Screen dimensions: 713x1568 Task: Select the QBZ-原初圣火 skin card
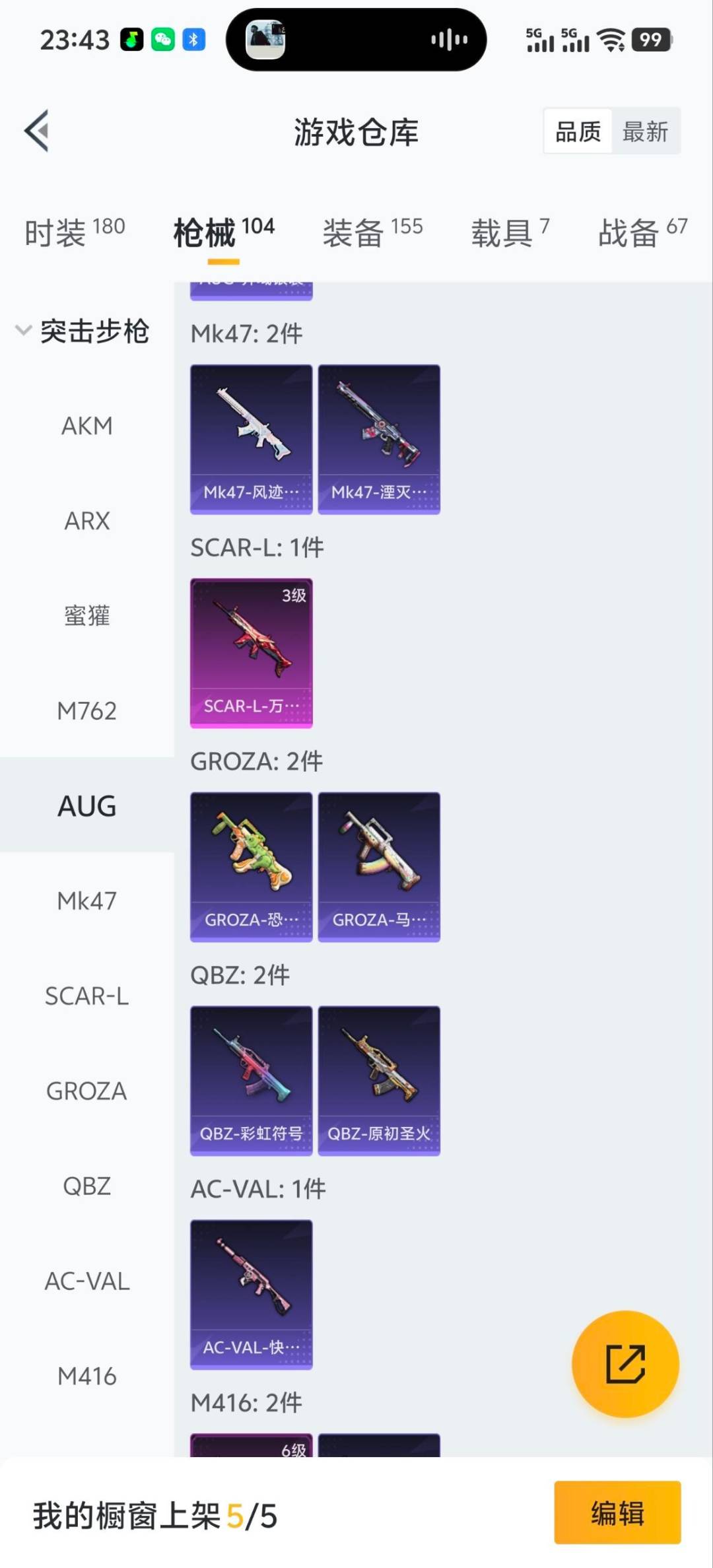[379, 1081]
